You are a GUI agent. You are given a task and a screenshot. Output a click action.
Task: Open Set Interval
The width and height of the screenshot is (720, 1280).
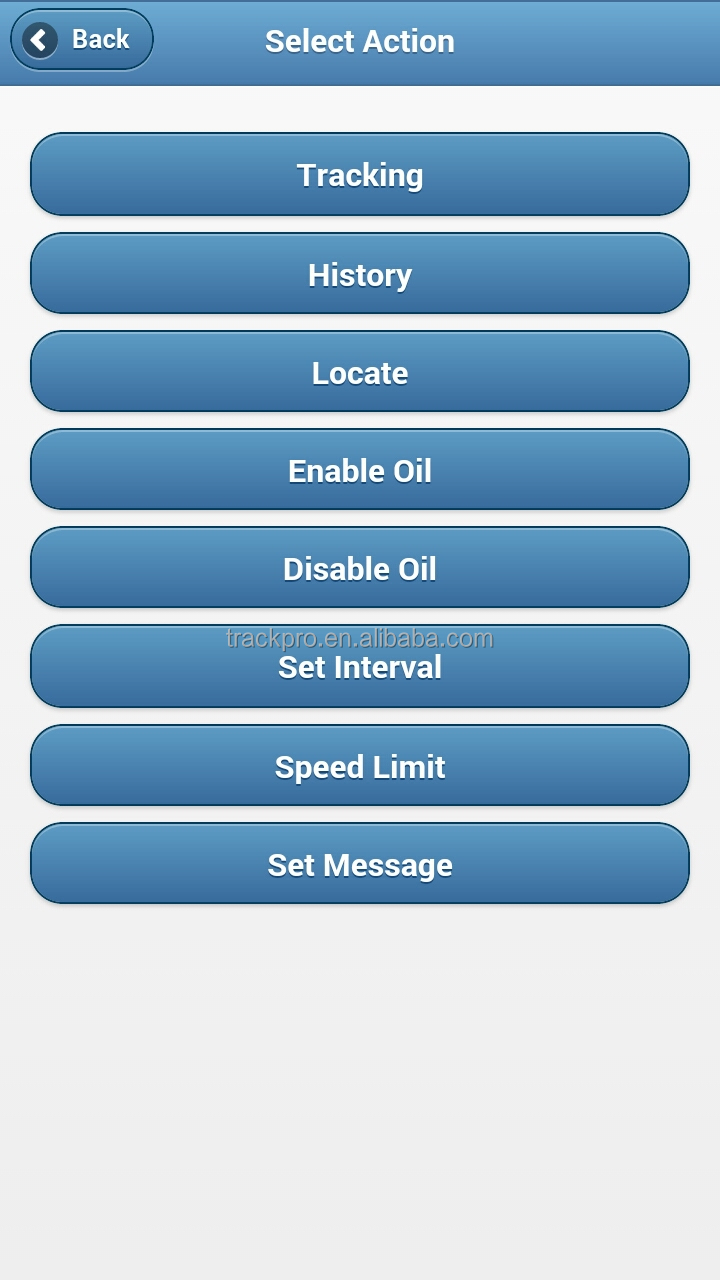click(360, 667)
